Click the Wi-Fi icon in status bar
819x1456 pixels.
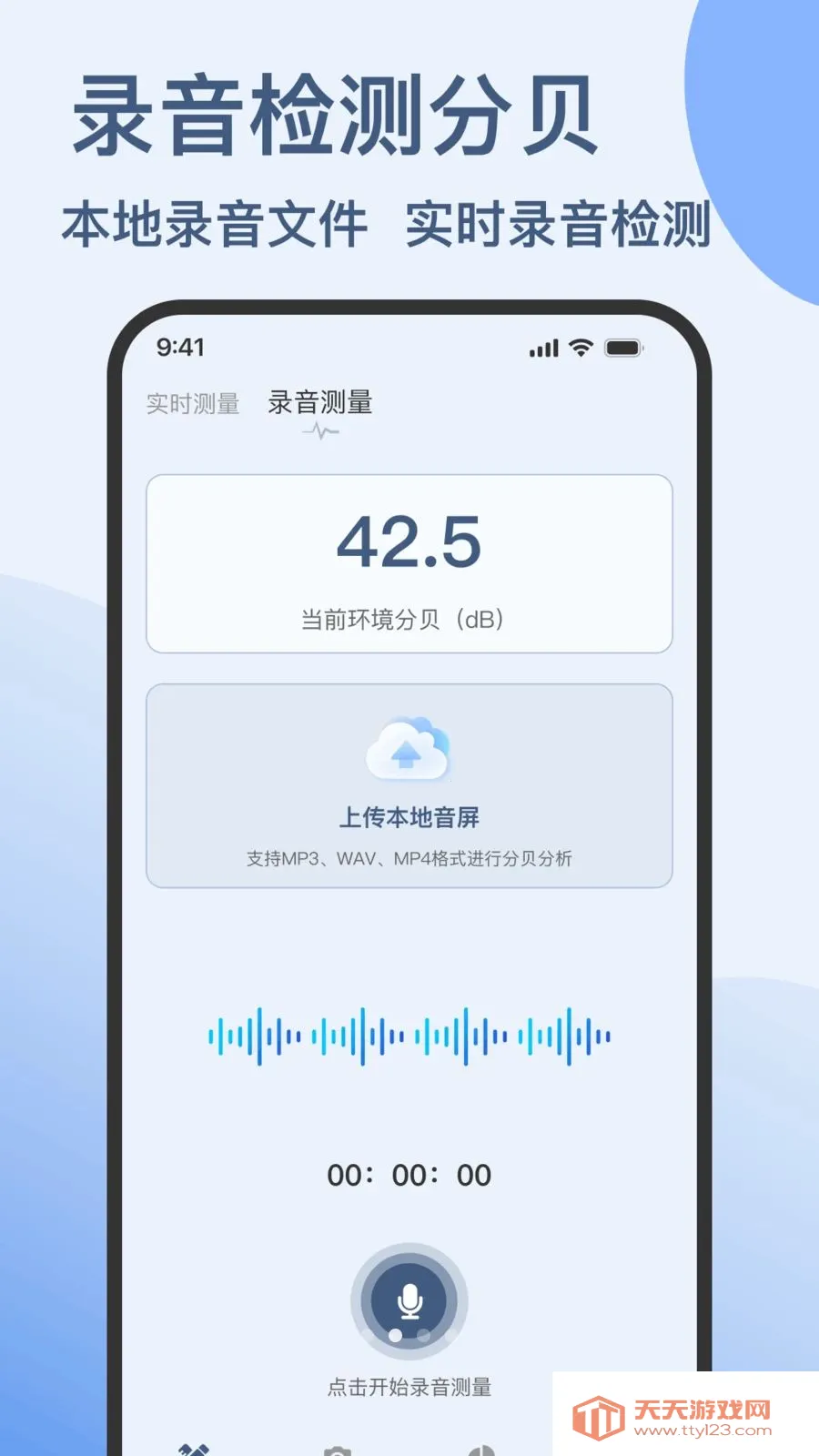pyautogui.click(x=580, y=348)
